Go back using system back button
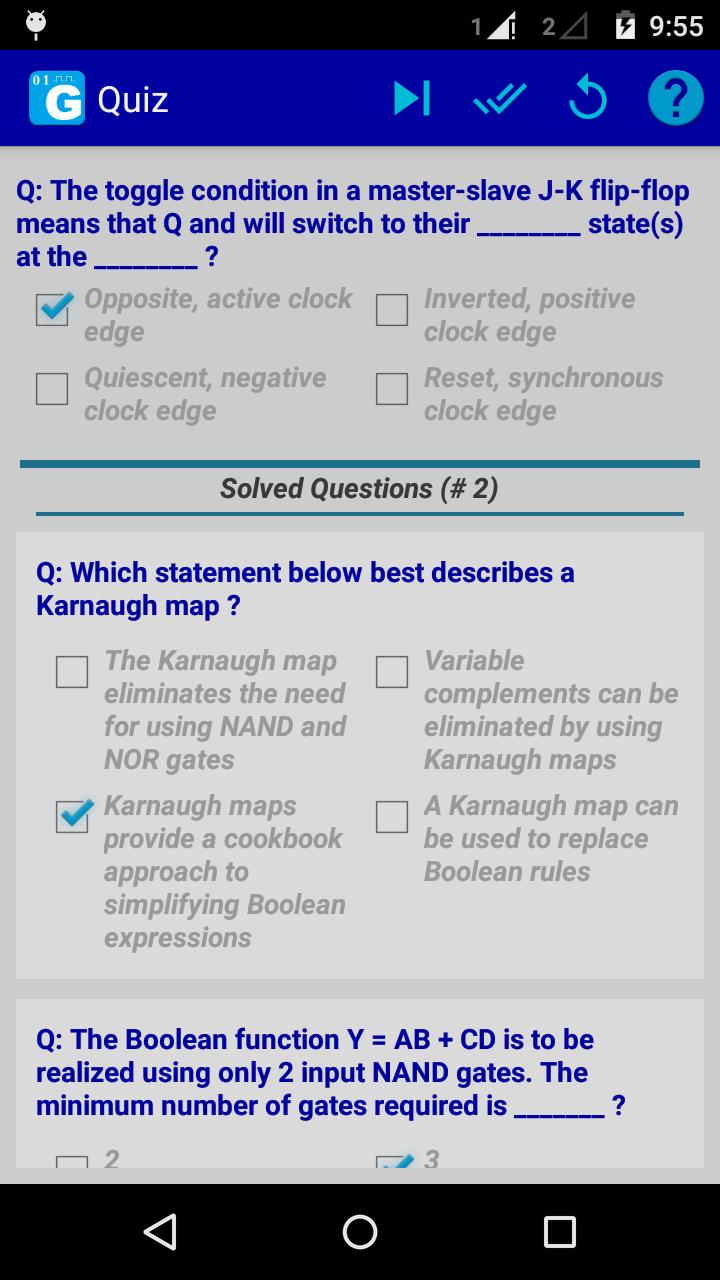720x1280 pixels. [160, 1232]
